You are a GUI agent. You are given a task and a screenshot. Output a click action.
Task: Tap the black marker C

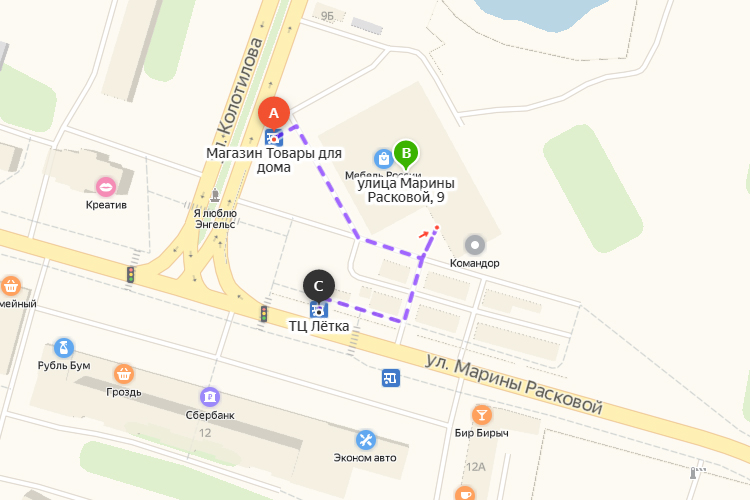pyautogui.click(x=318, y=285)
